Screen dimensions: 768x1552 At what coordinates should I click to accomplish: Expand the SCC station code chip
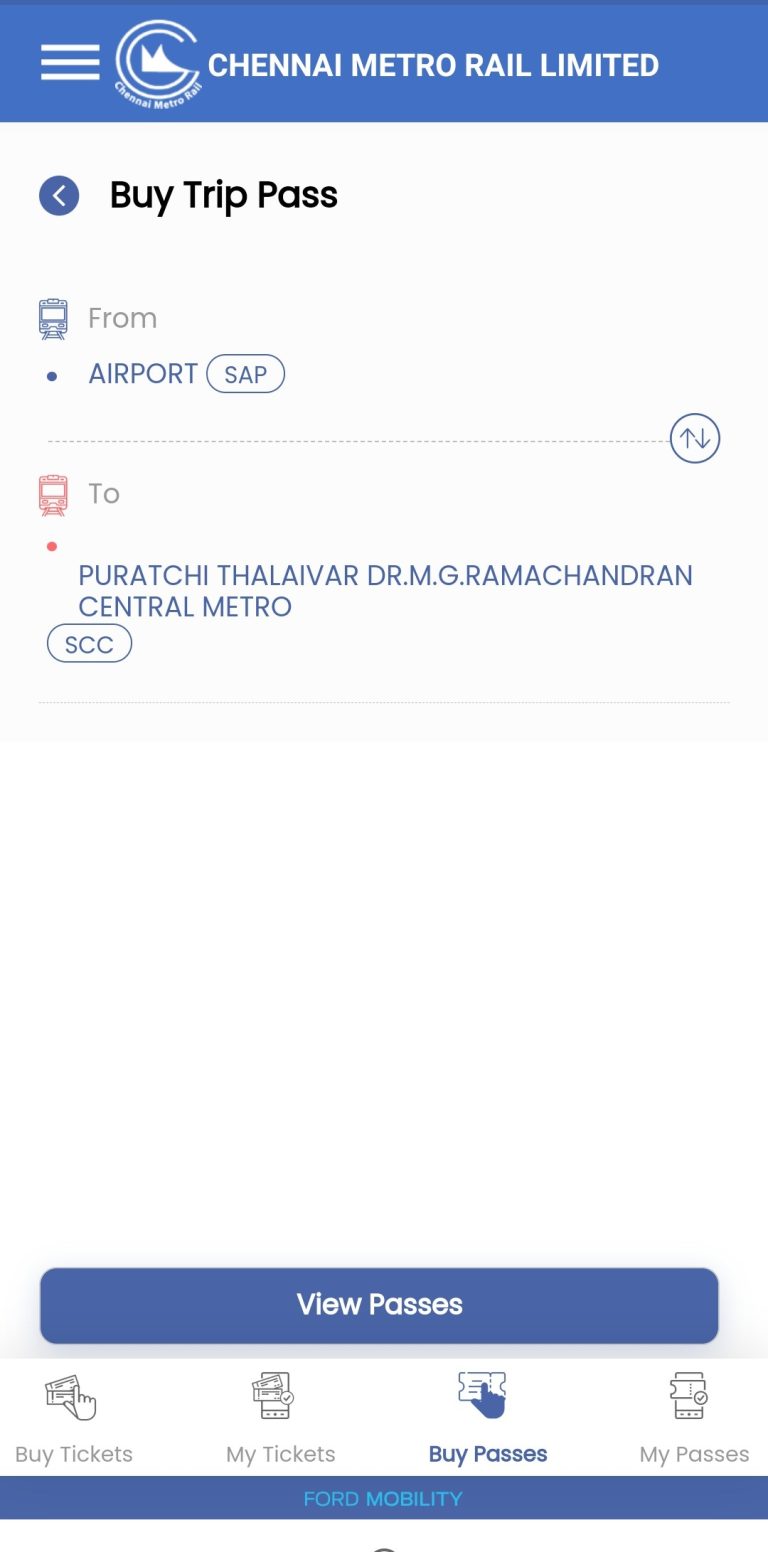[x=89, y=643]
